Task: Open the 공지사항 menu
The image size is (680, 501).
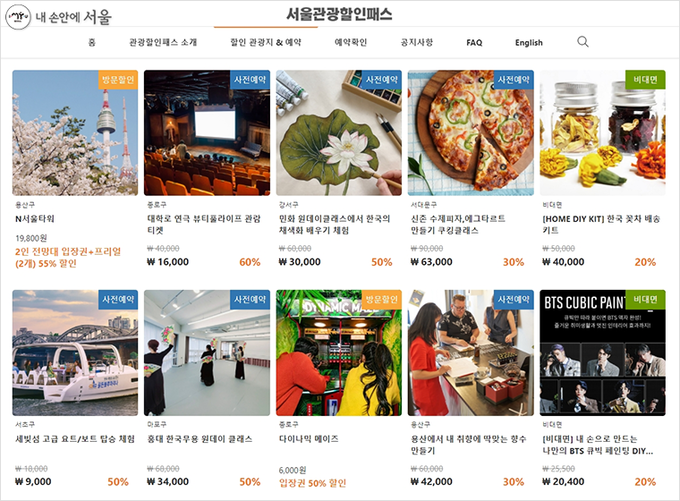Action: click(x=416, y=43)
